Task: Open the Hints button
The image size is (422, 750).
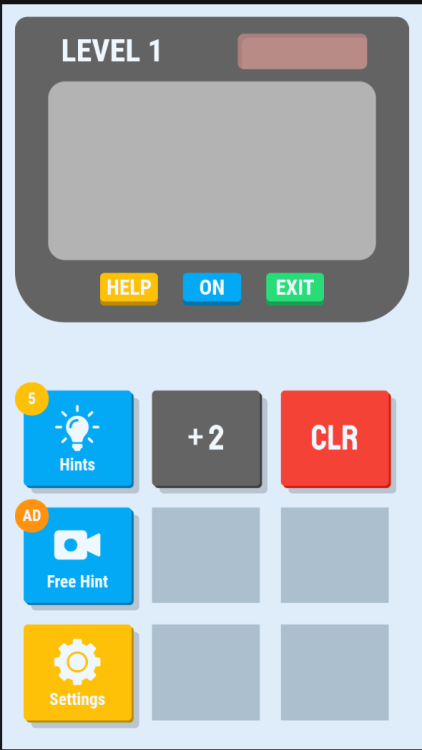Action: [78, 439]
